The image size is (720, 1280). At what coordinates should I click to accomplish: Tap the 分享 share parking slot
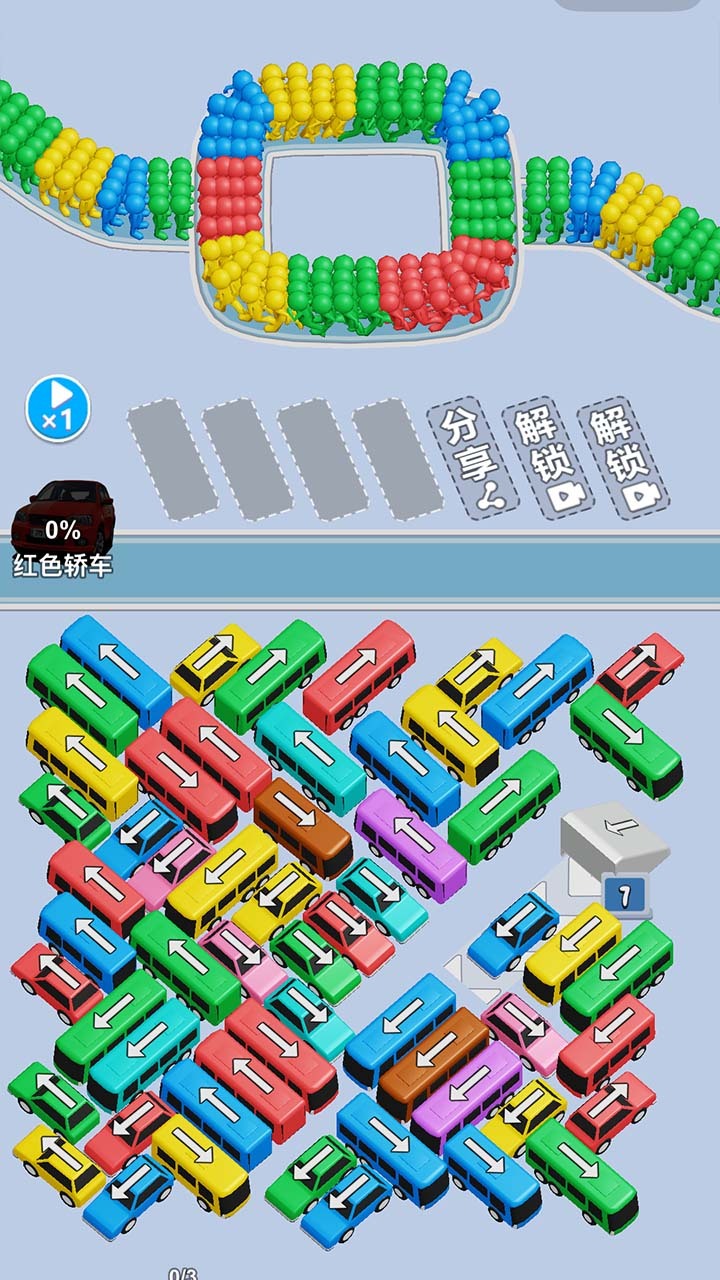472,458
